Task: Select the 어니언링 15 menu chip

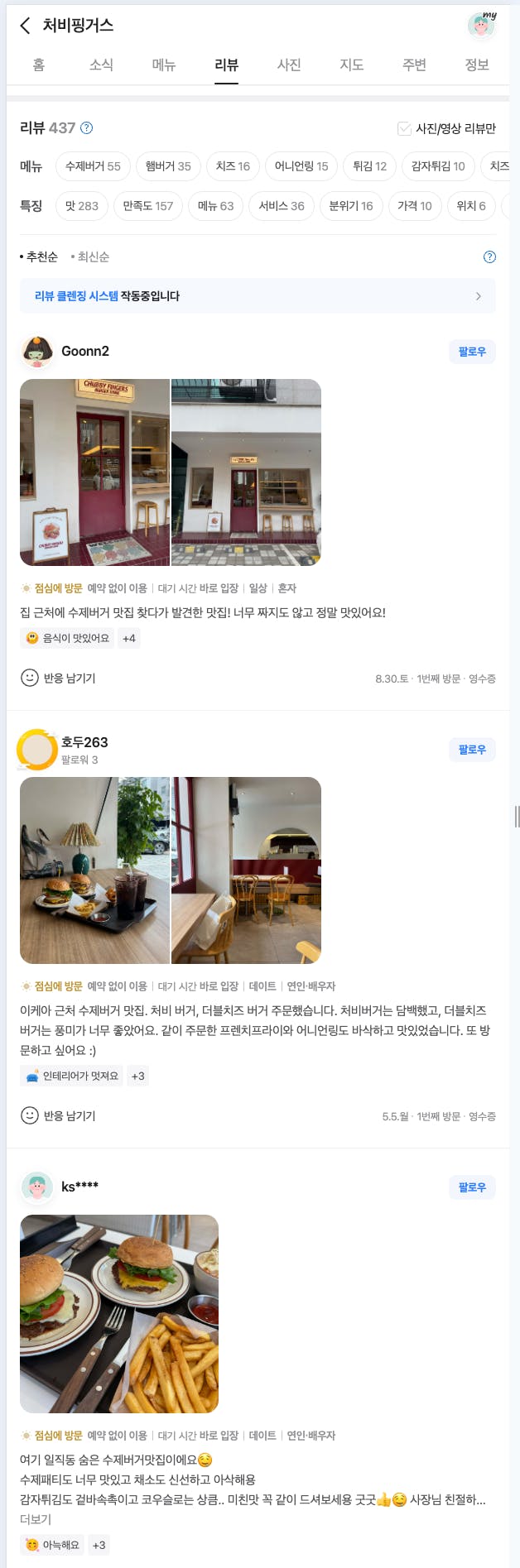Action: click(x=301, y=166)
